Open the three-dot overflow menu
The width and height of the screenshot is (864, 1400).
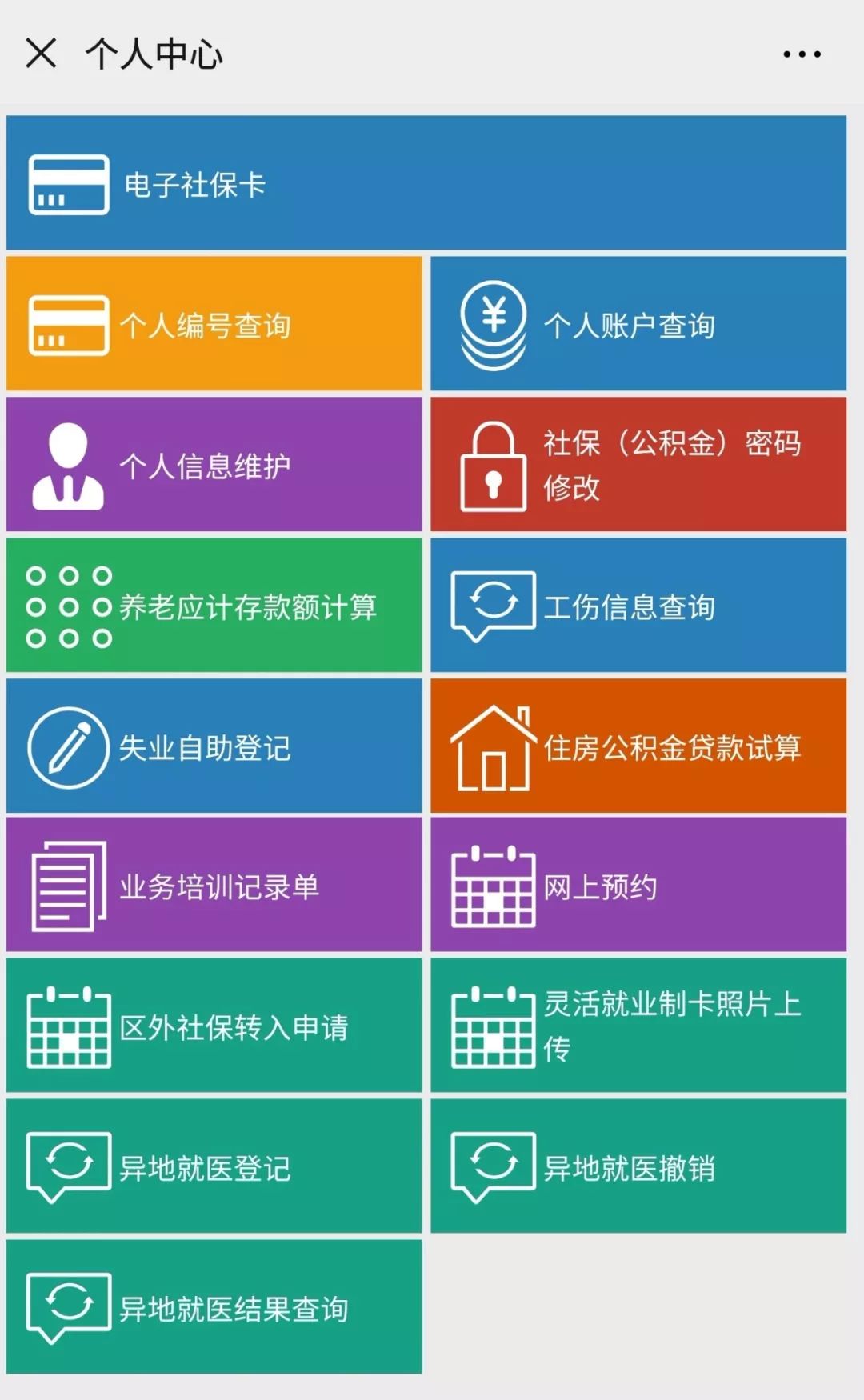coord(802,54)
